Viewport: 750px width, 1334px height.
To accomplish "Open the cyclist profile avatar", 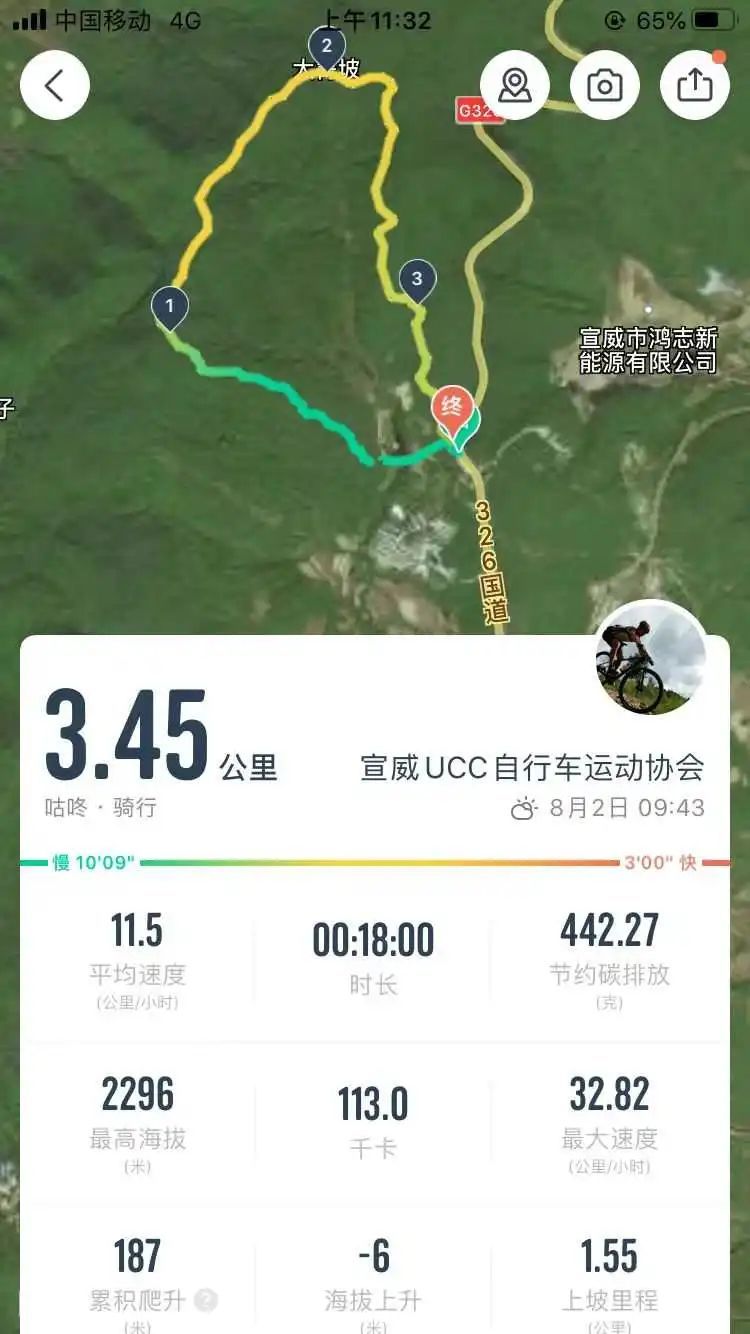I will pos(651,659).
